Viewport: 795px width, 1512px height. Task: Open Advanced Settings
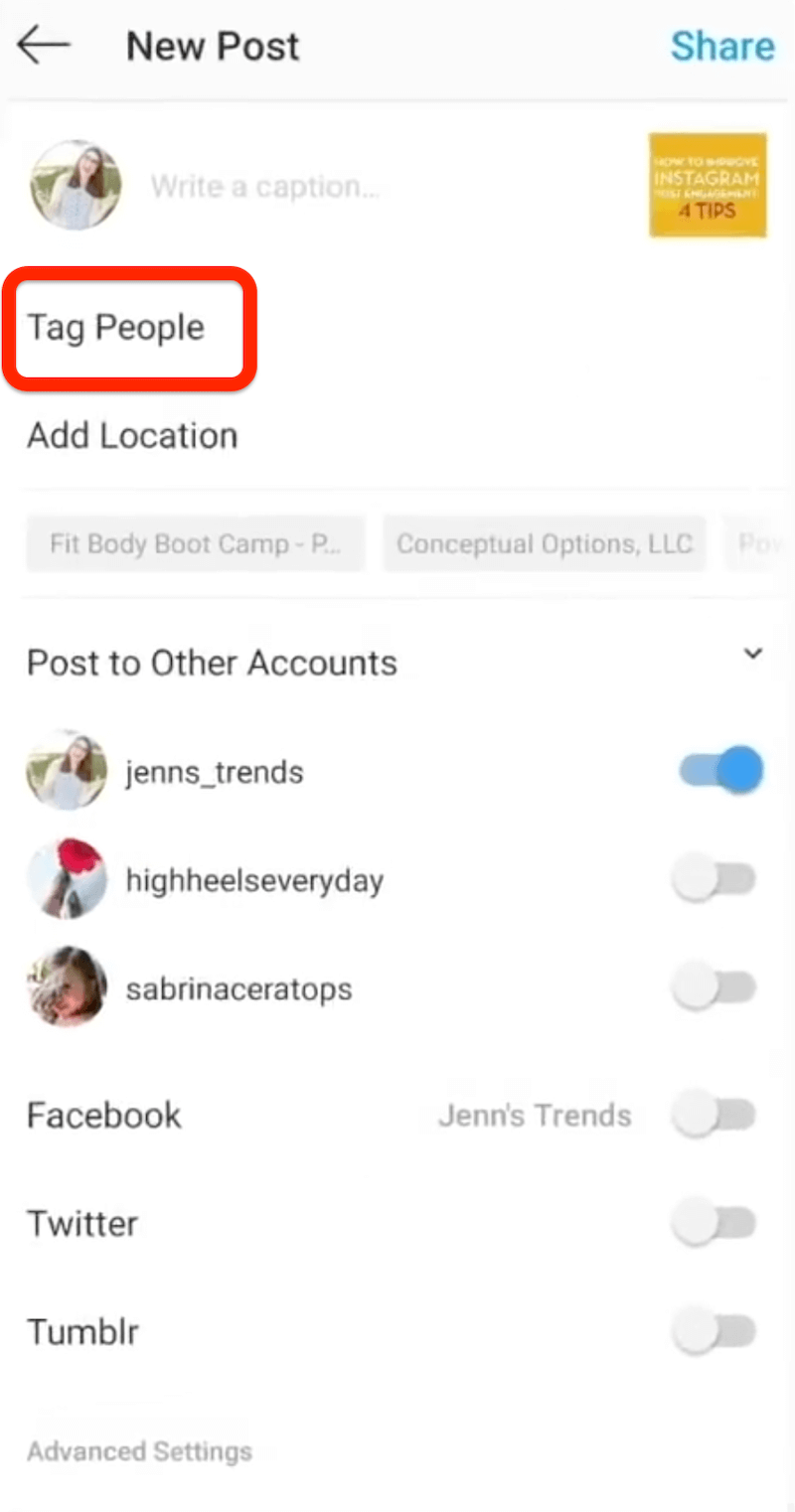[139, 1451]
